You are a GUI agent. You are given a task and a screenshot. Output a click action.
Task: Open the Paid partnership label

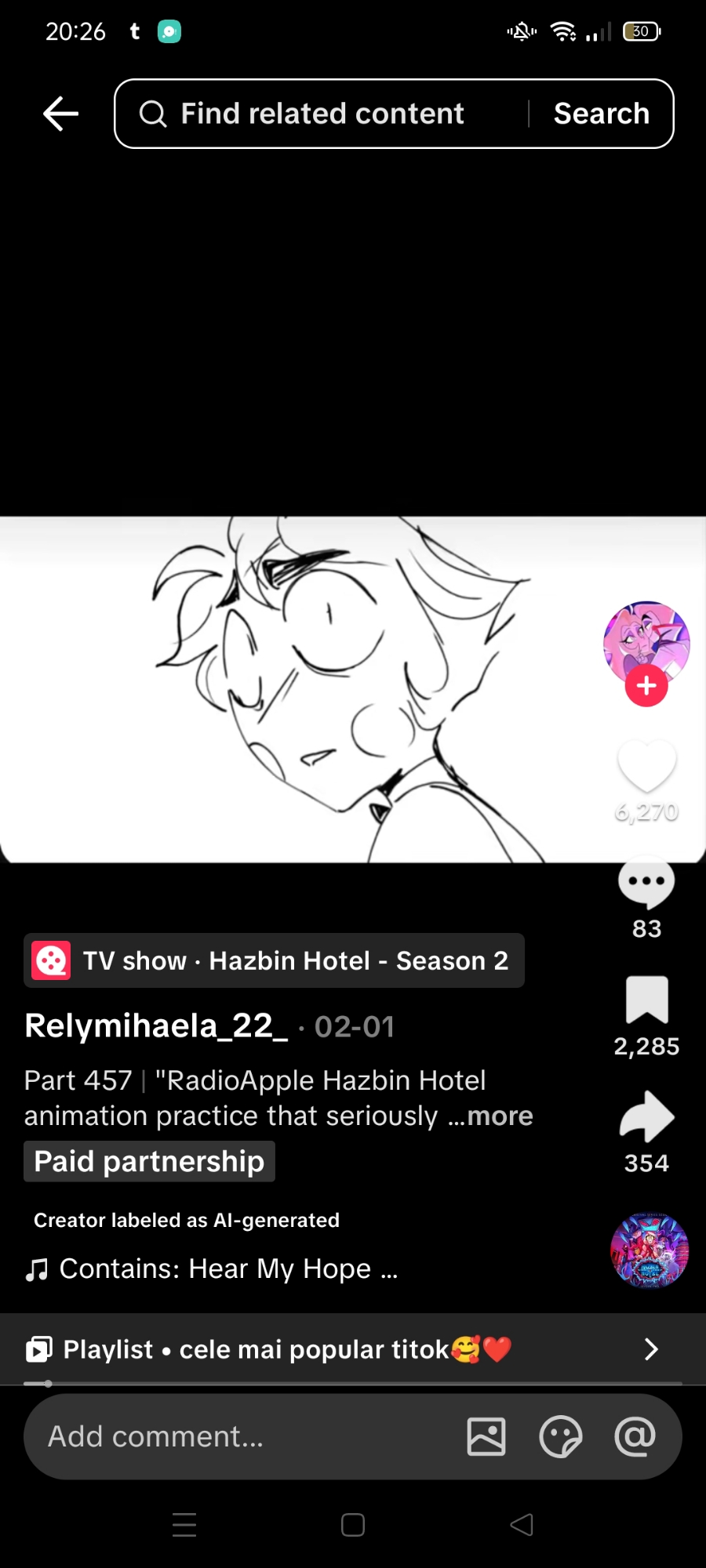(149, 1161)
